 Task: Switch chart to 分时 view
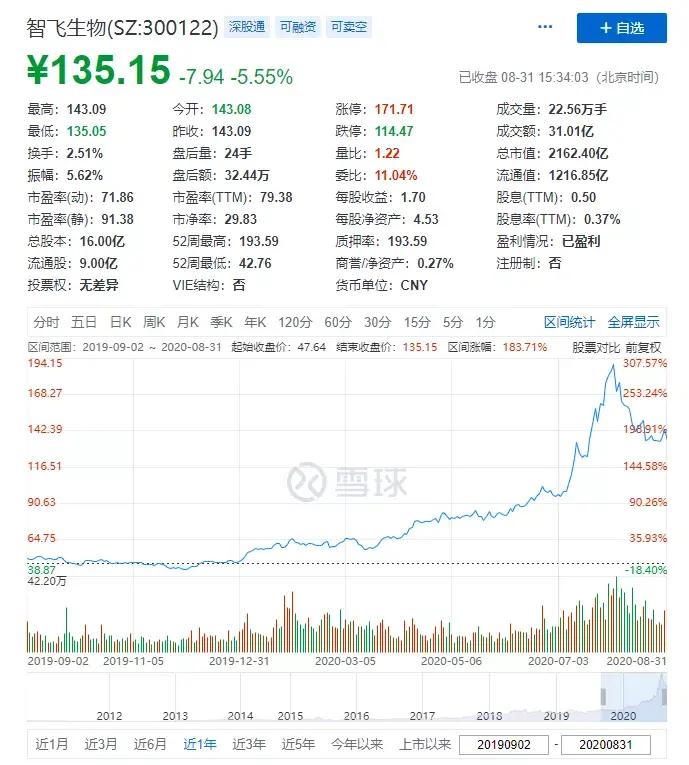[46, 322]
